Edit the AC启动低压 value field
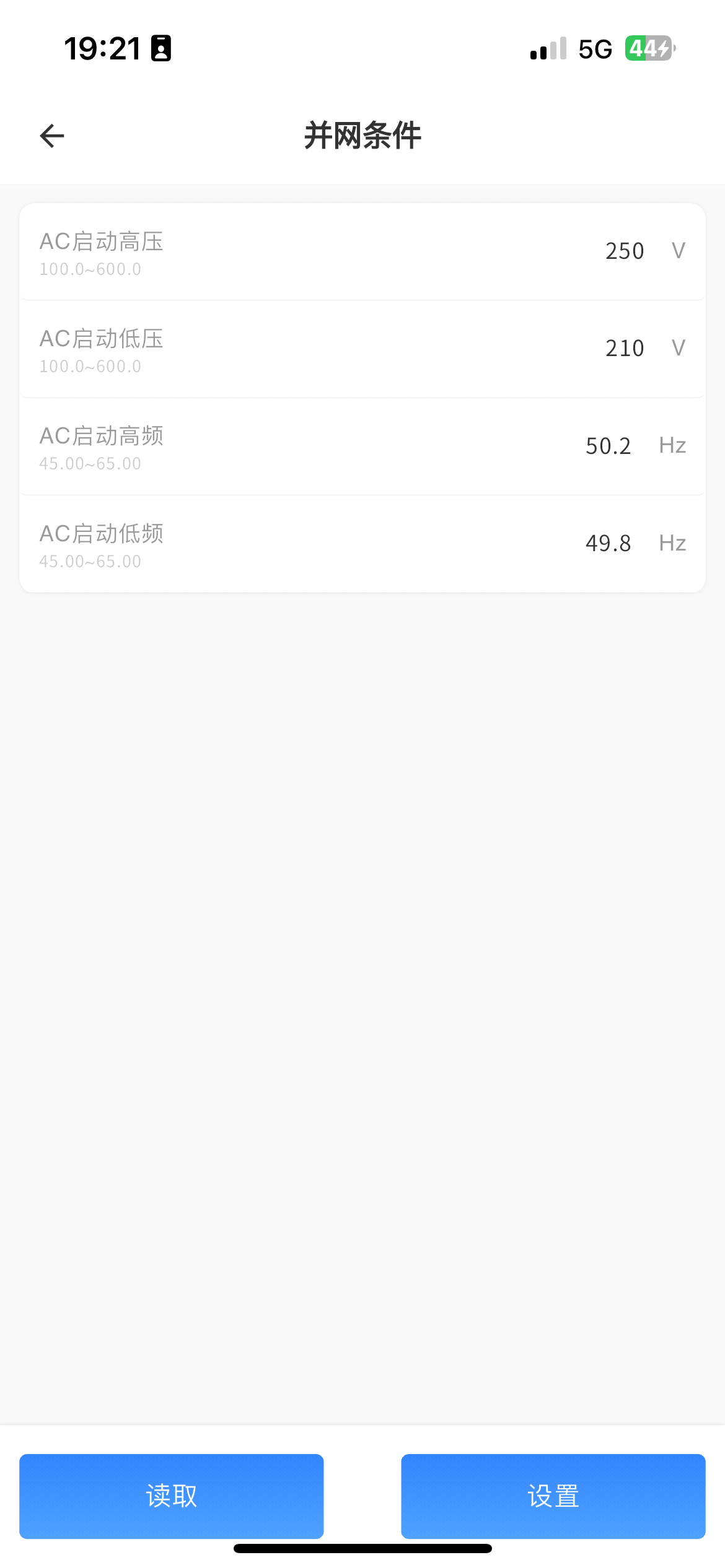This screenshot has width=725, height=1568. (624, 349)
